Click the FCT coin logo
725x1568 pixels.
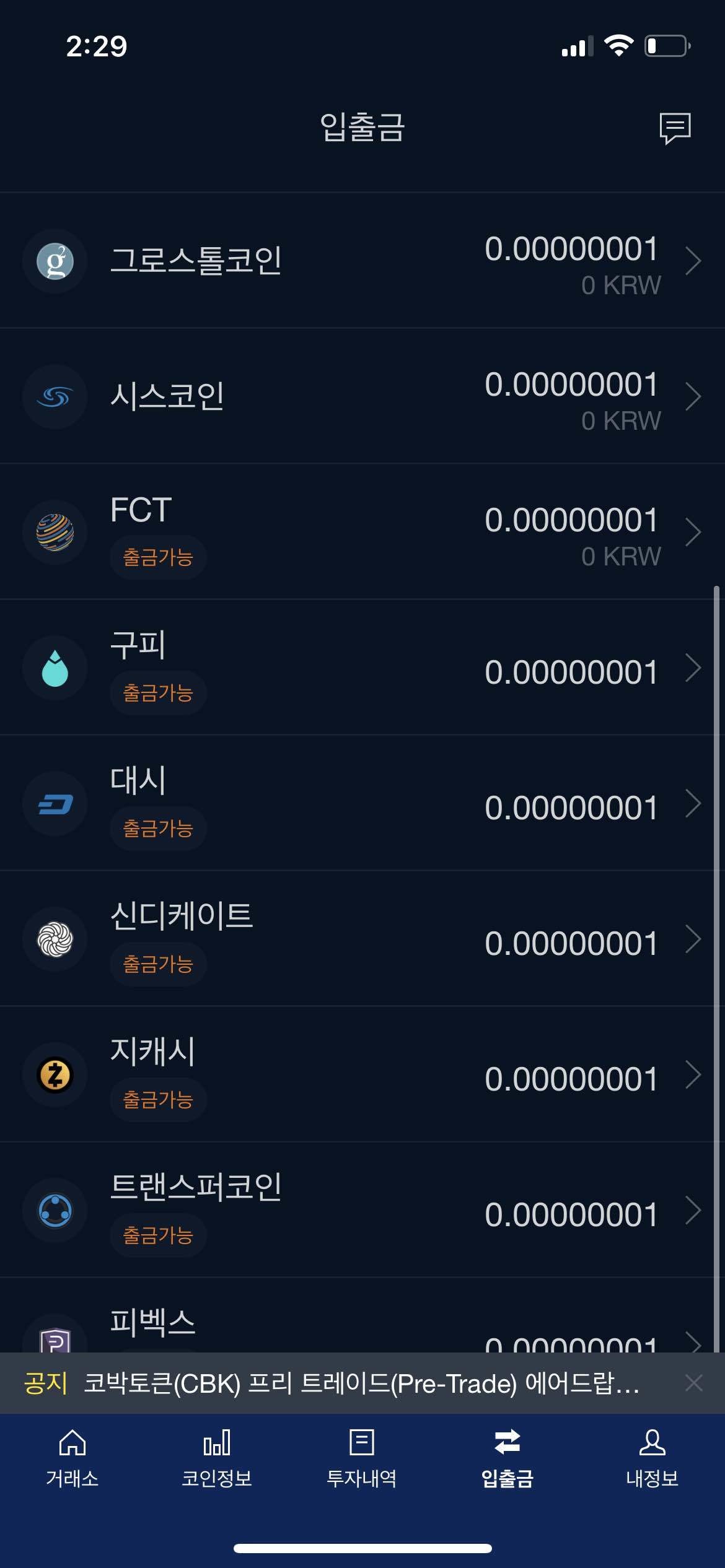click(x=55, y=531)
